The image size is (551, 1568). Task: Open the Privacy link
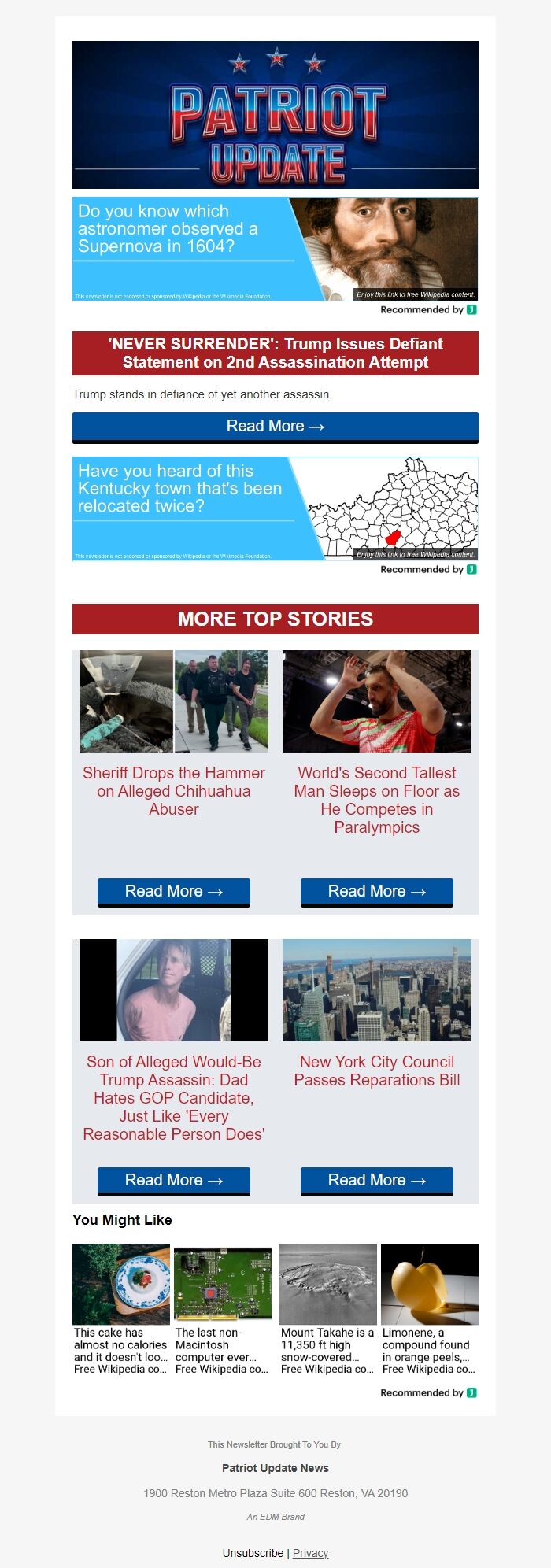(x=310, y=1553)
